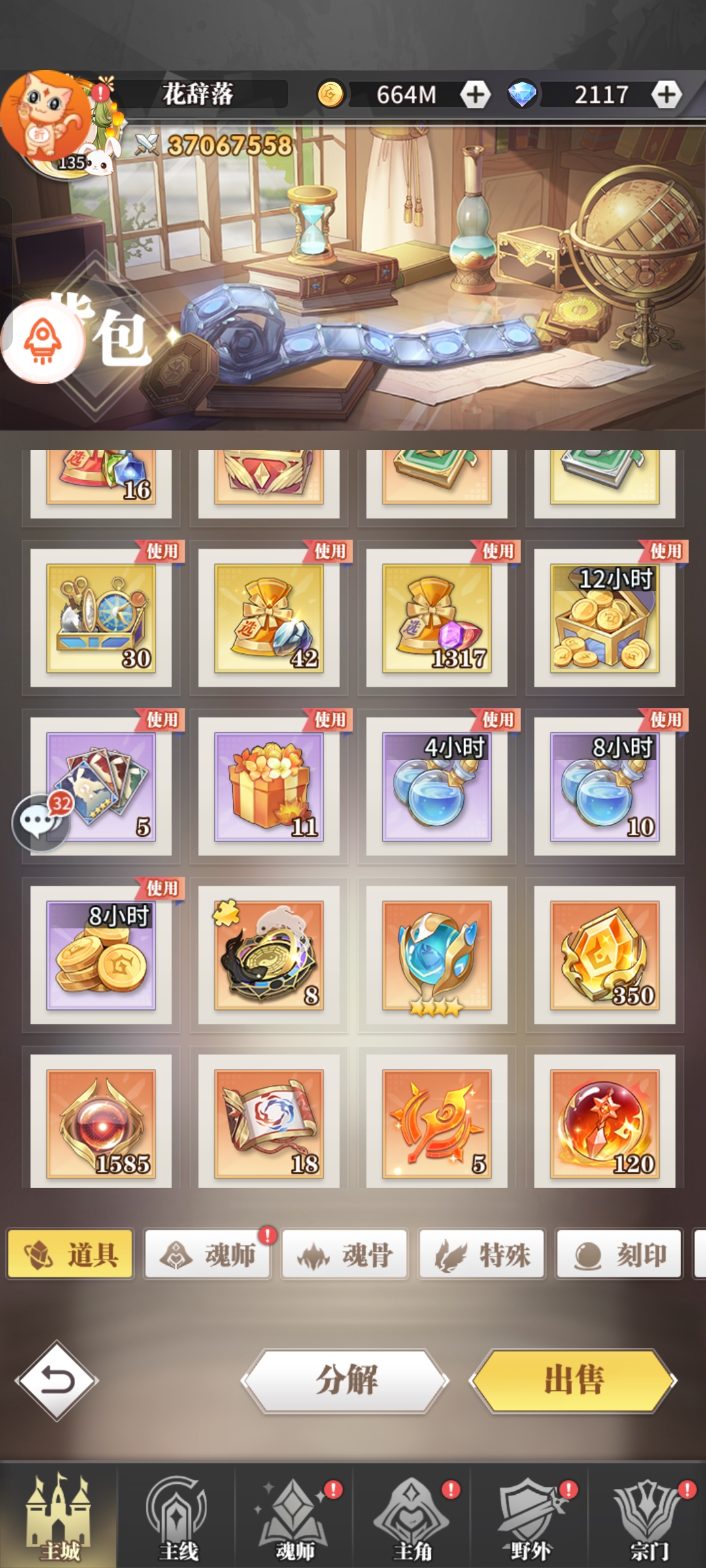The width and height of the screenshot is (706, 1568).
Task: Switch to the 刻印 inventory tab
Action: pos(619,1254)
